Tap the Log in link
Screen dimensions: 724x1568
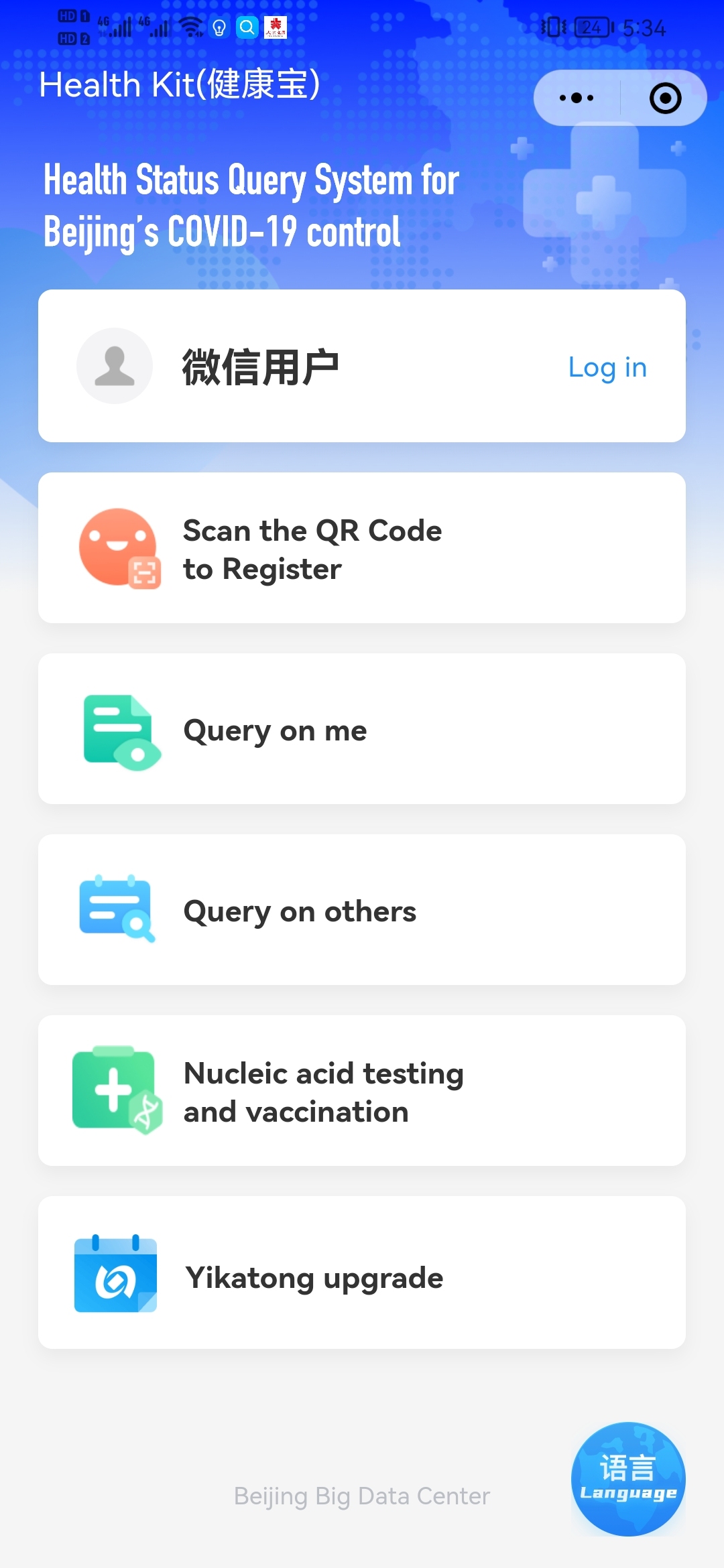[607, 367]
